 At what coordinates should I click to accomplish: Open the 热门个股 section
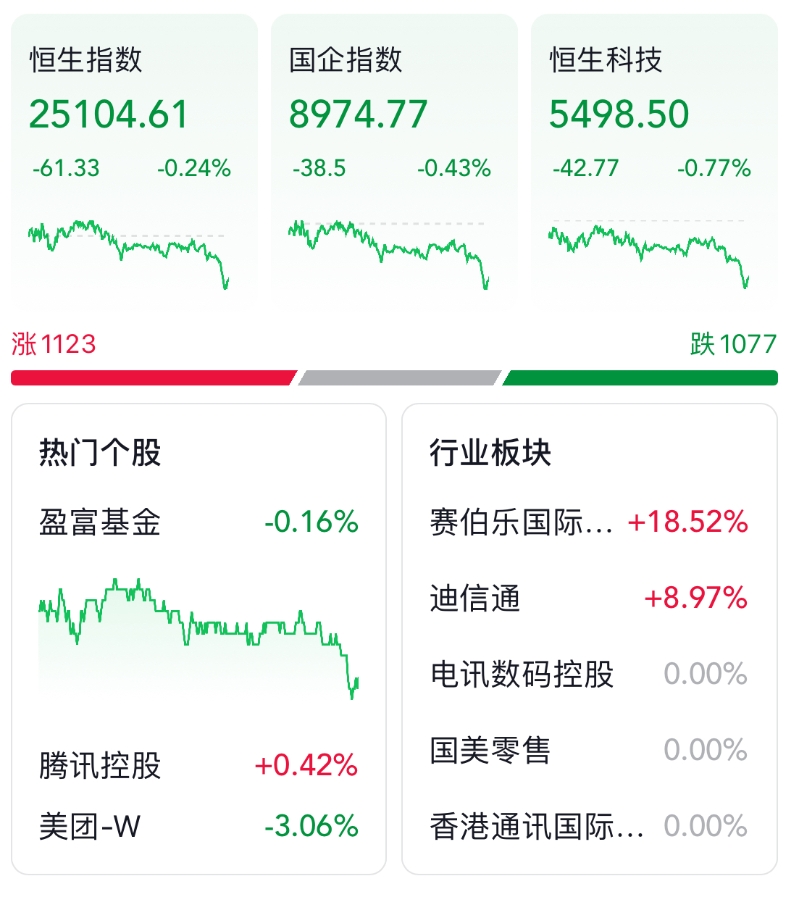(x=100, y=453)
